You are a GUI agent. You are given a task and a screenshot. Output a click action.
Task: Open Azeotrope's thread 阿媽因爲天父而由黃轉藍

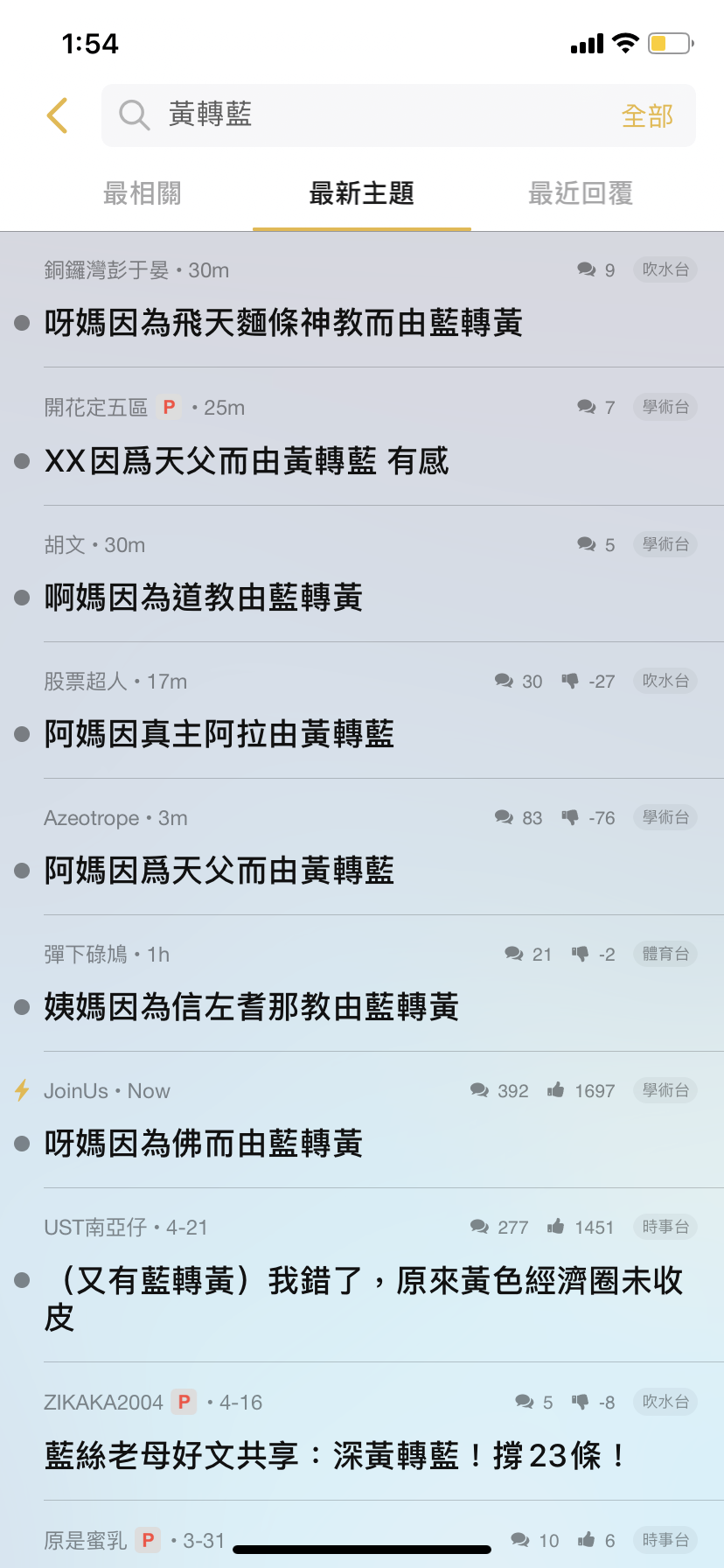tap(362, 847)
